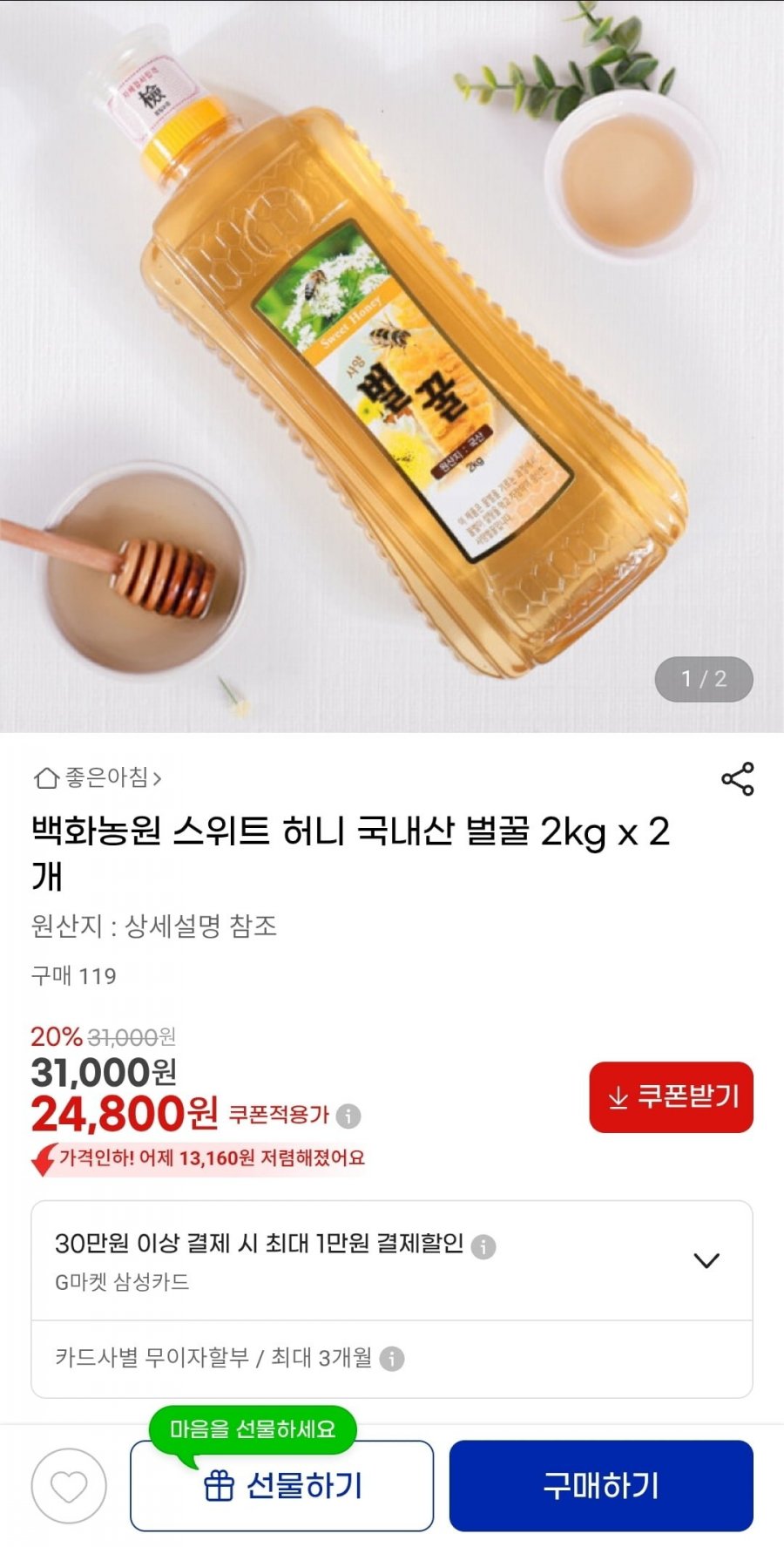View info for 30만원 이상 결제할인
The image size is (784, 1547).
[483, 1246]
